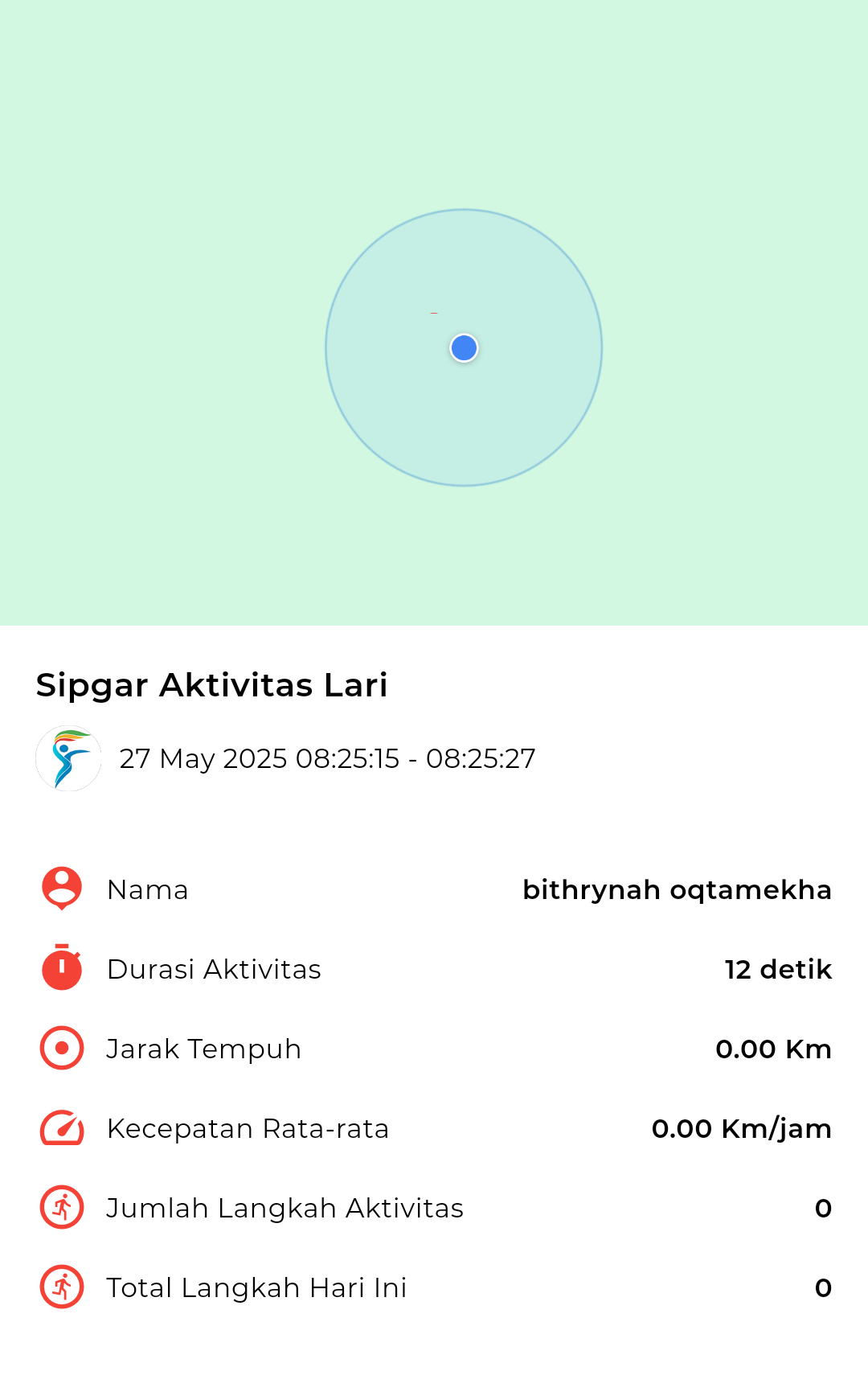Click the target icon next to Jarak Tempuh

(x=60, y=1048)
